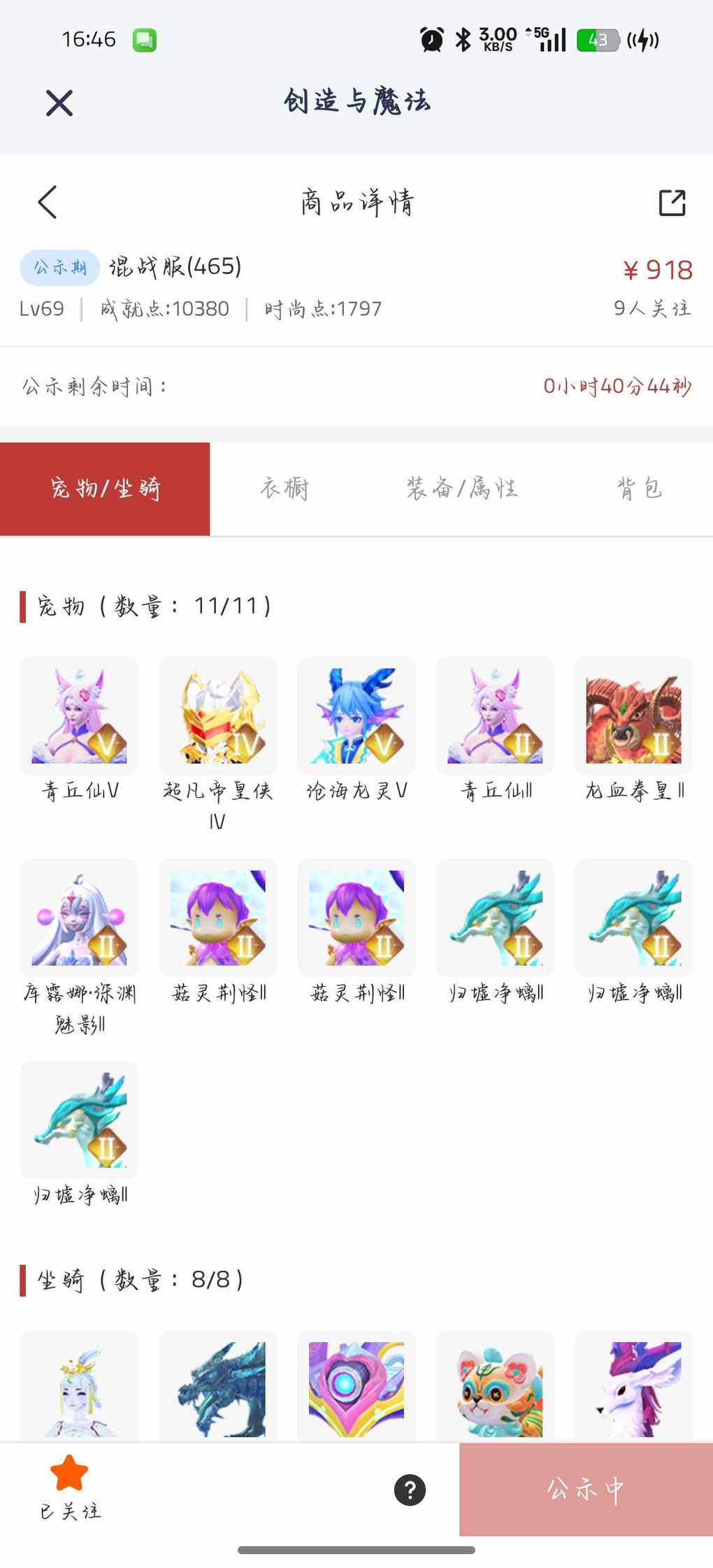Open the help question mark

click(x=410, y=1490)
